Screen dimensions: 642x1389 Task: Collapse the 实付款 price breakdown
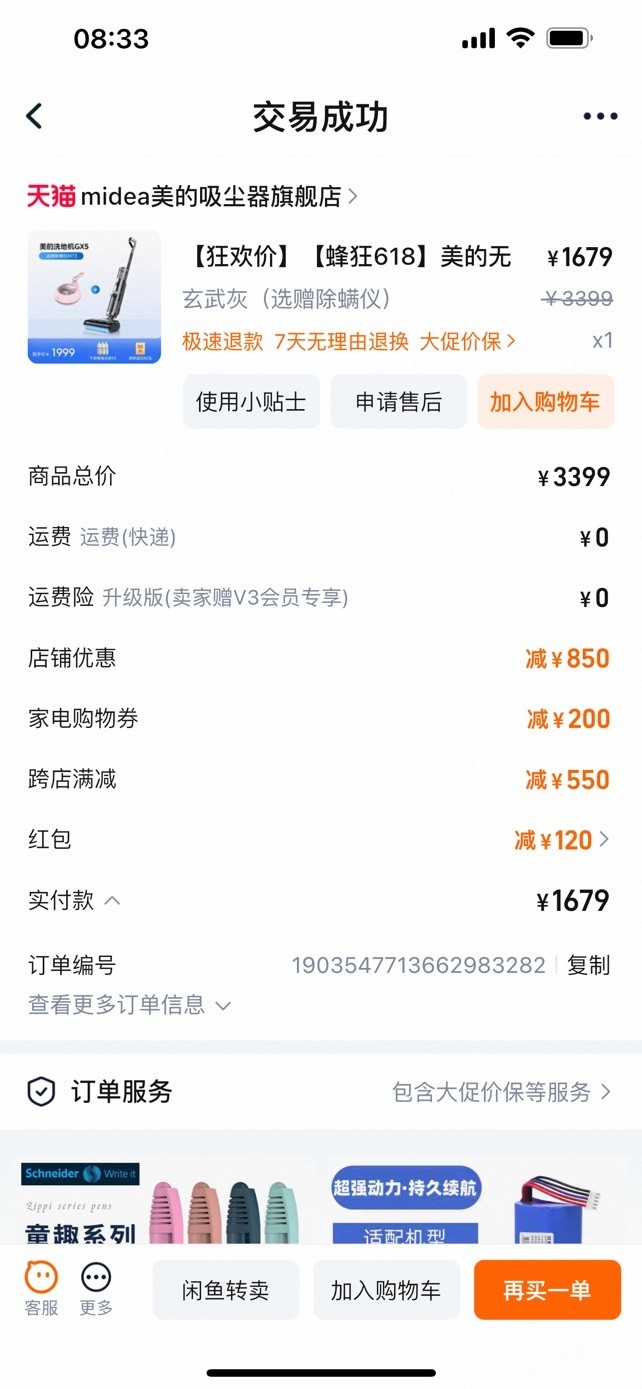coord(113,900)
